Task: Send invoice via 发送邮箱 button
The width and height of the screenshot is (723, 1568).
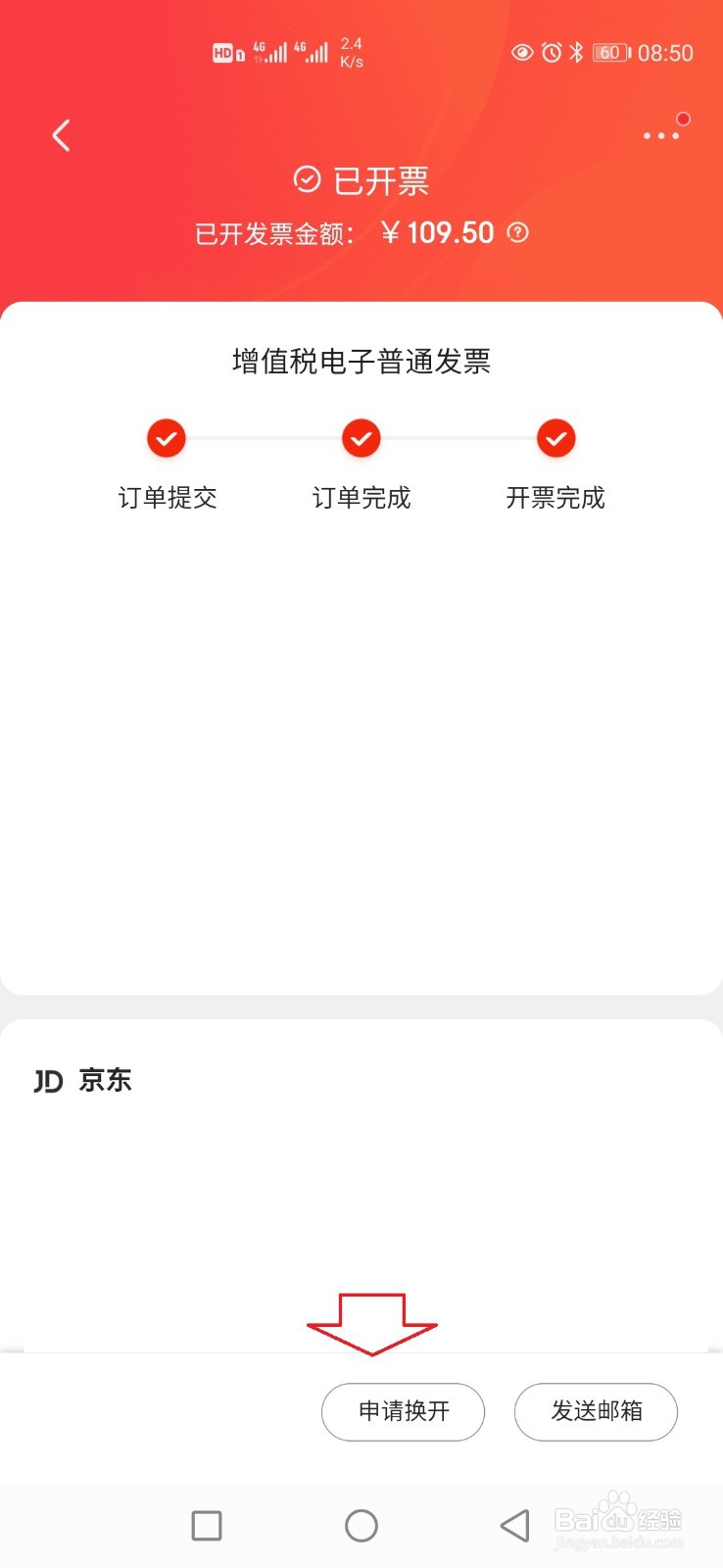Action: point(596,1411)
